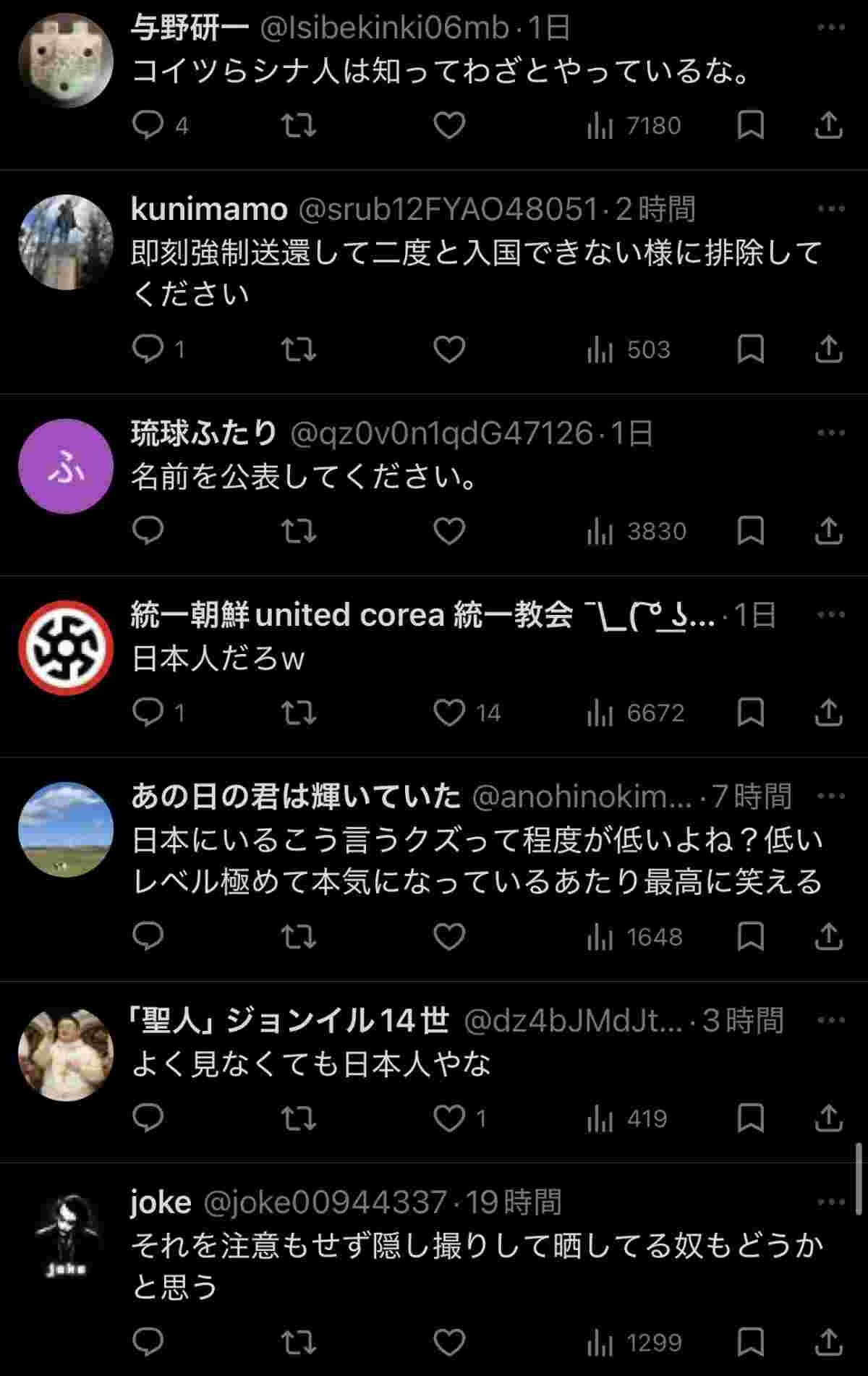
Task: Bookmark the 日本人だろw reply
Action: pos(750,713)
